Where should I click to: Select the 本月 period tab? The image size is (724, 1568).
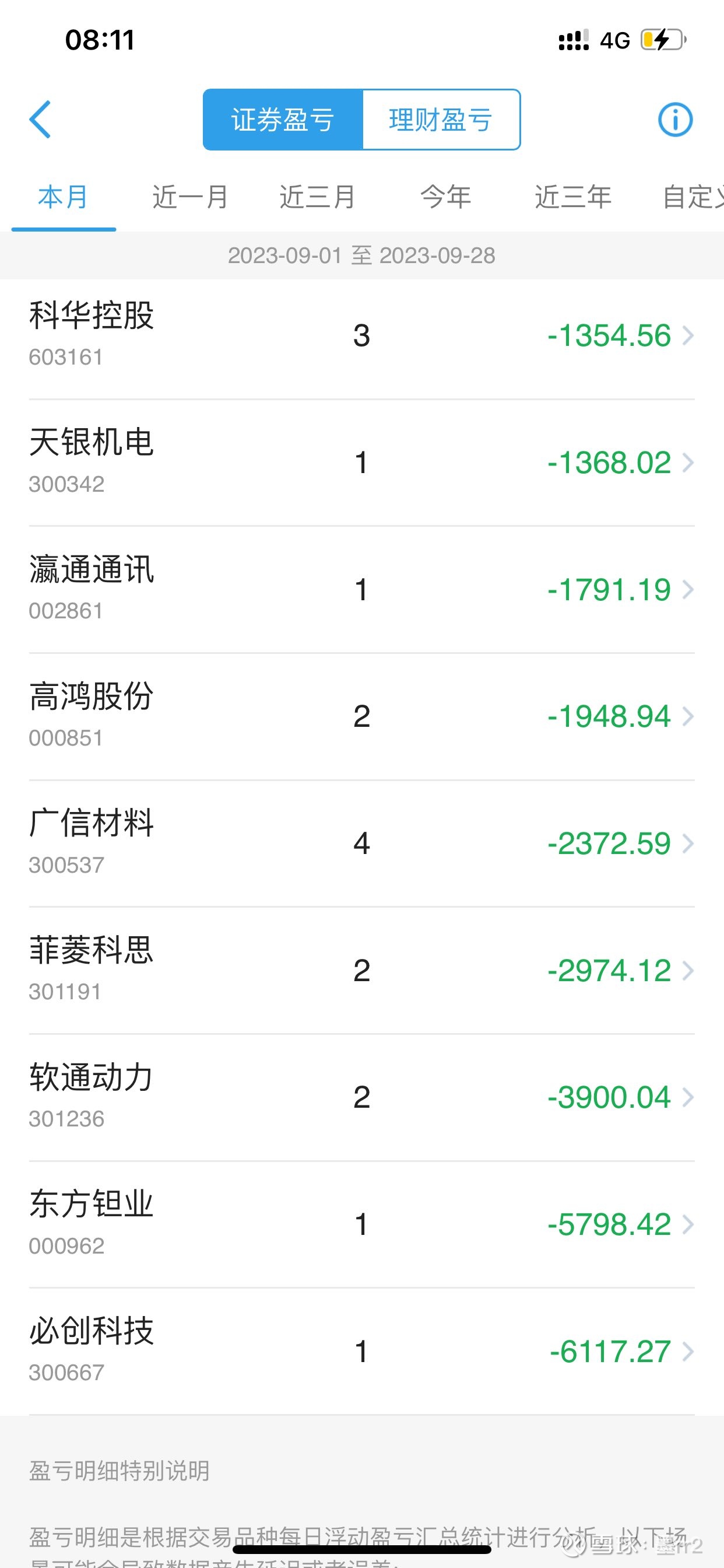[x=64, y=197]
